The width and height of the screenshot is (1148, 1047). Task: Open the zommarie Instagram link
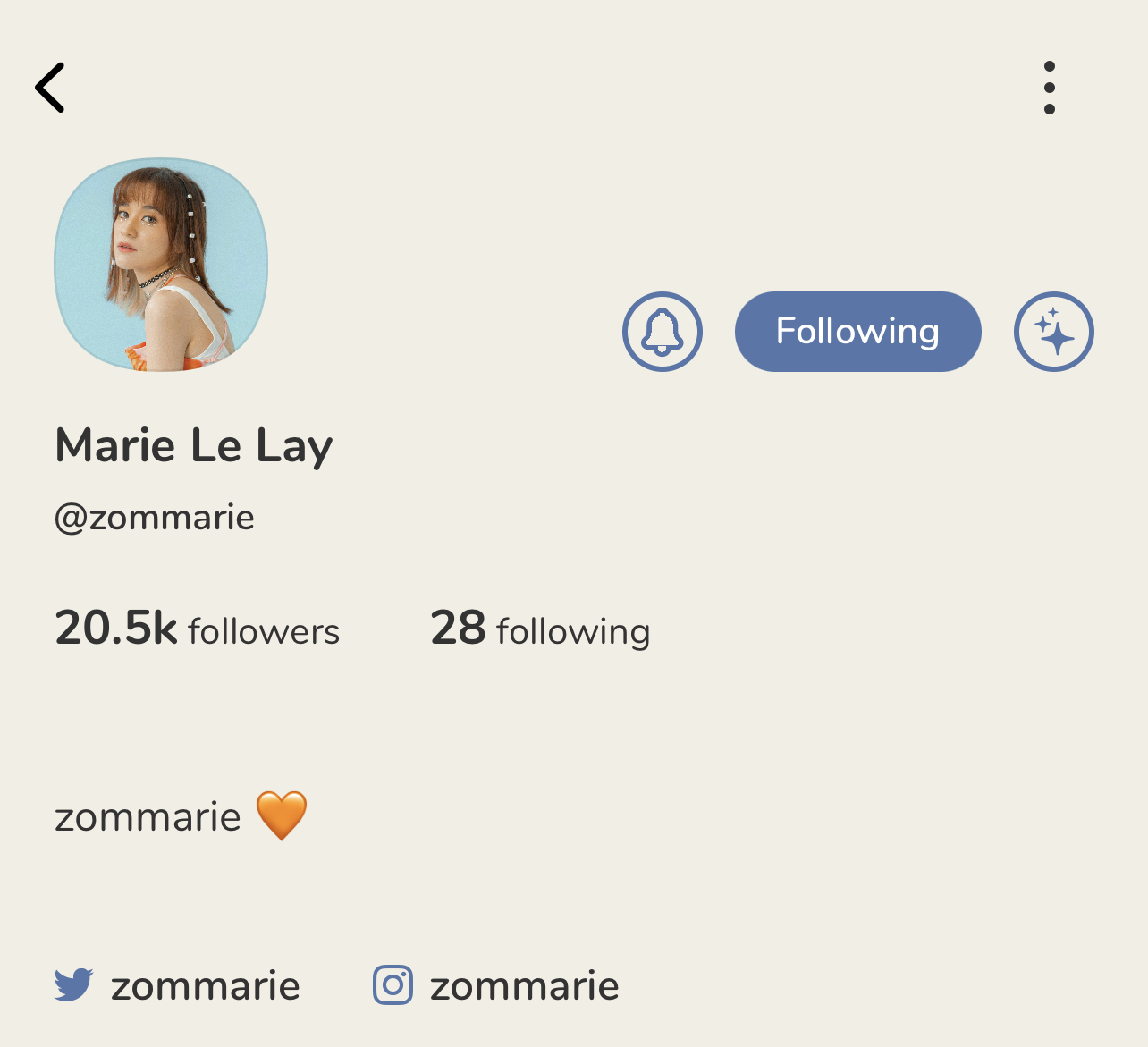click(x=496, y=985)
